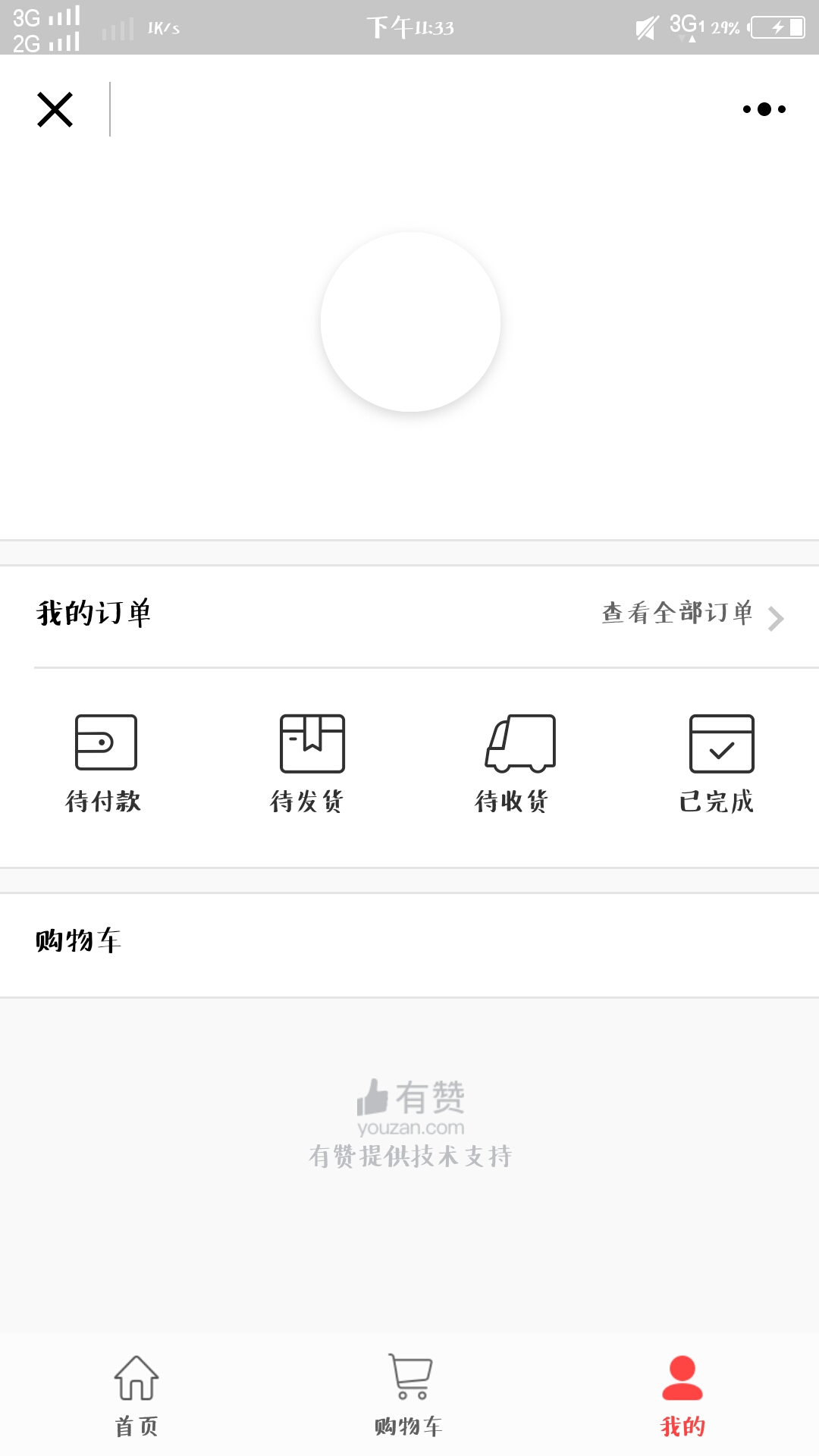
Task: Switch to the 购物车 bottom tab
Action: [409, 1396]
